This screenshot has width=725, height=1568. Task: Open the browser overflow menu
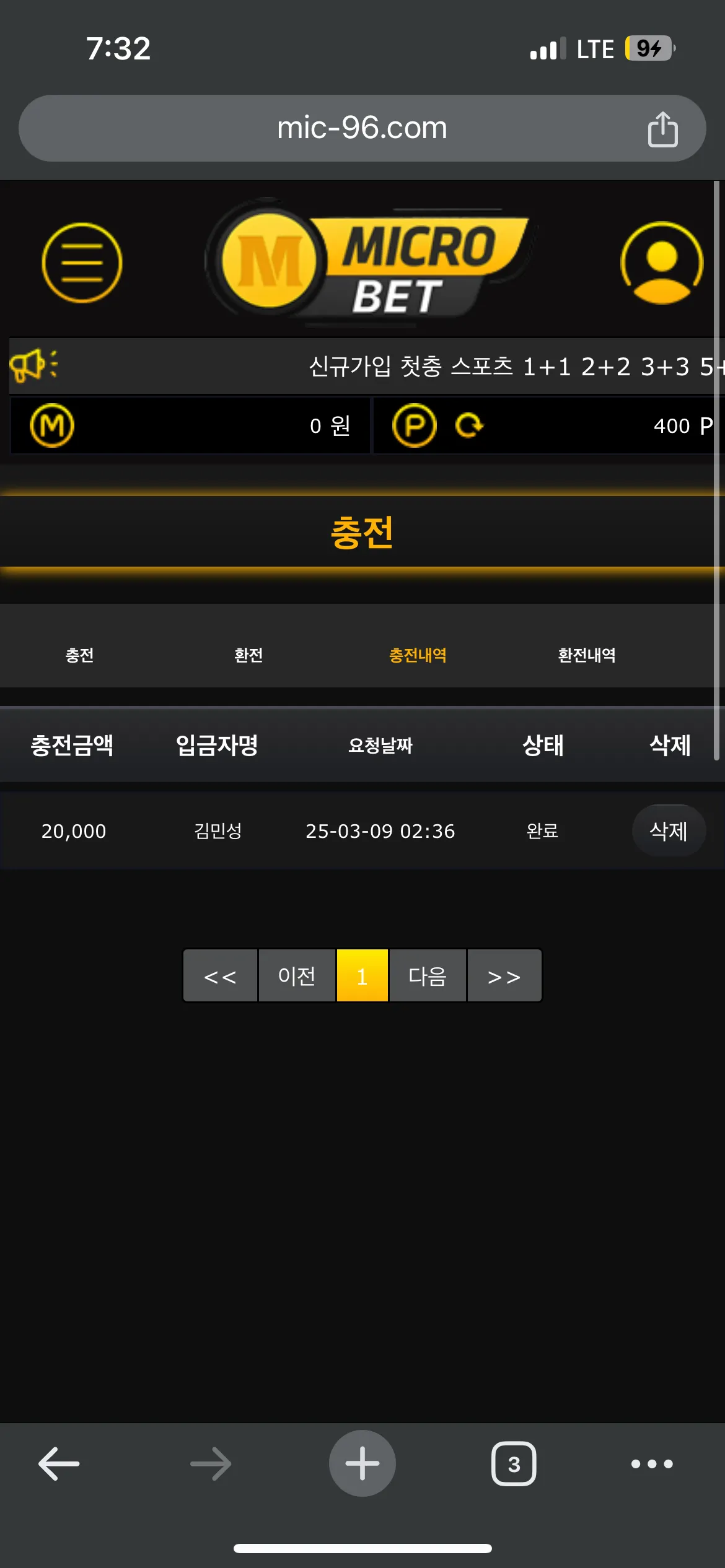(x=652, y=1464)
